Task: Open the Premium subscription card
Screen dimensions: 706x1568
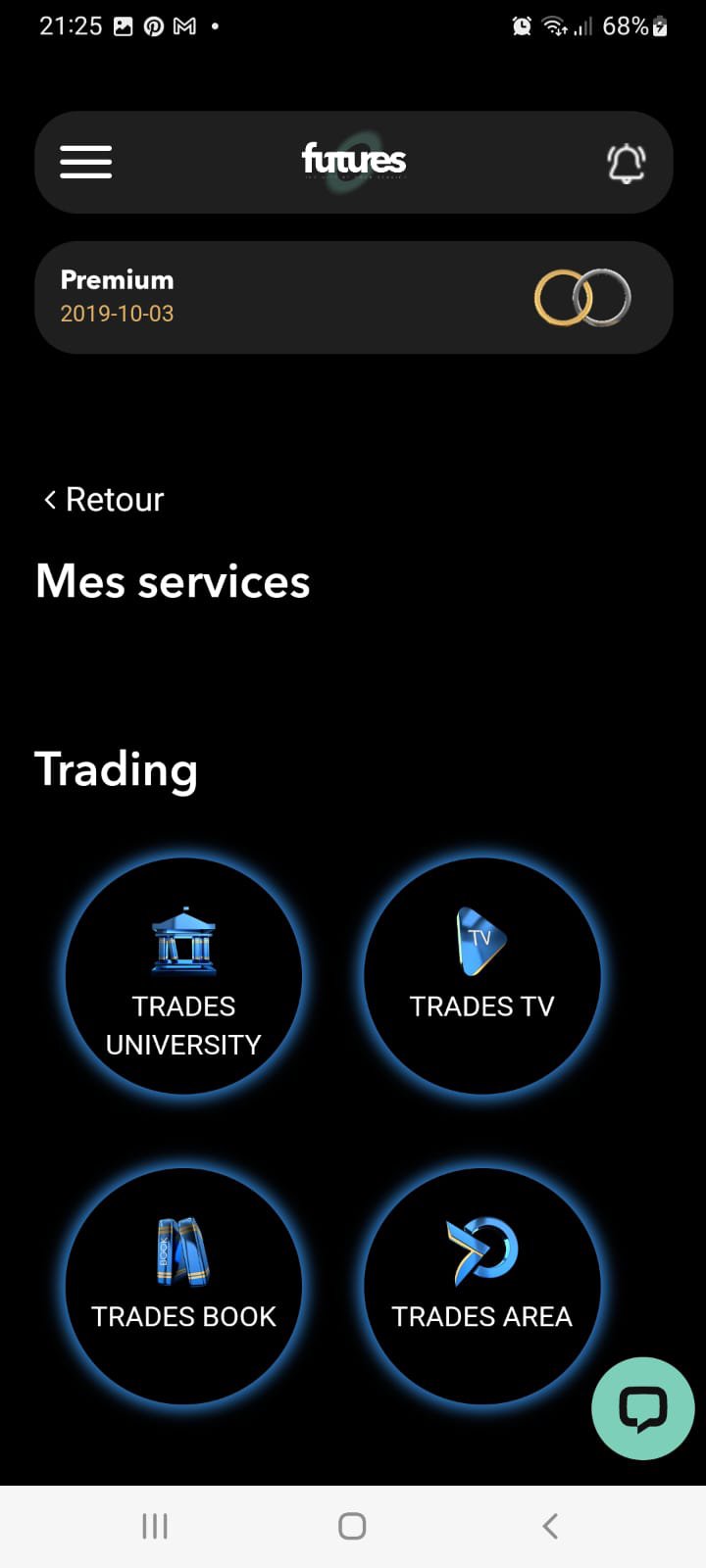Action: 354,297
